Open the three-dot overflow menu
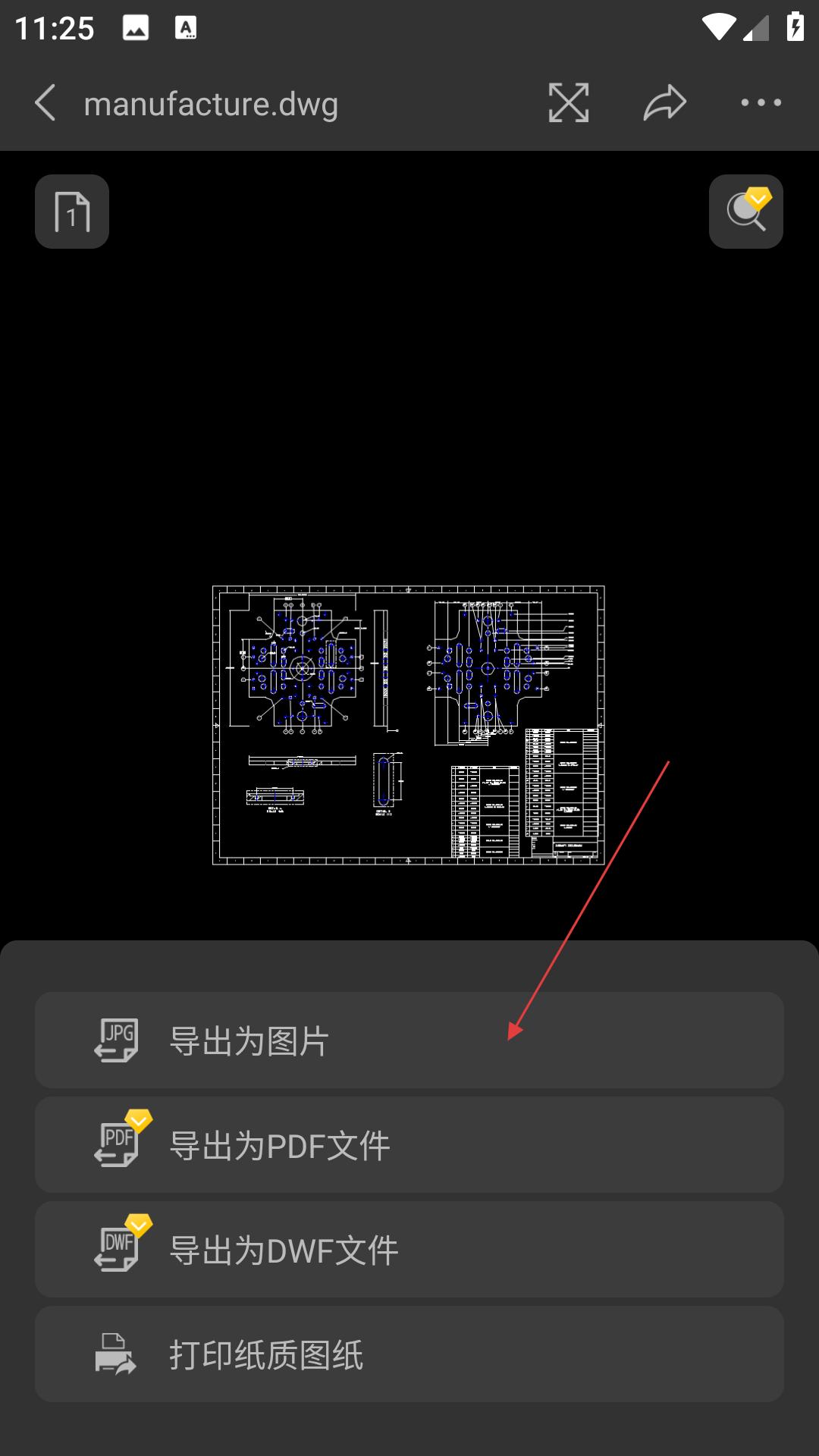The width and height of the screenshot is (819, 1456). (x=761, y=102)
